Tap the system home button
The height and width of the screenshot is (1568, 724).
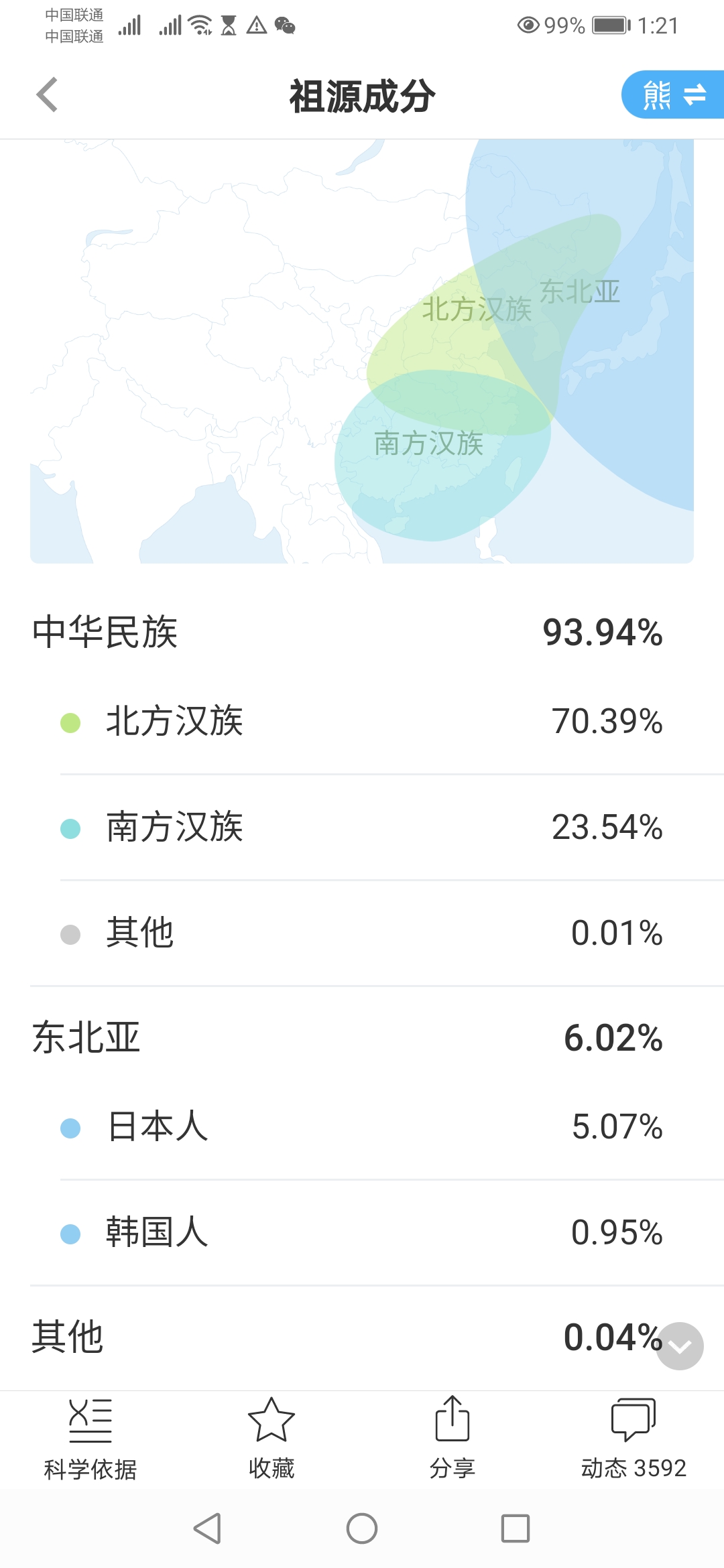click(362, 1528)
